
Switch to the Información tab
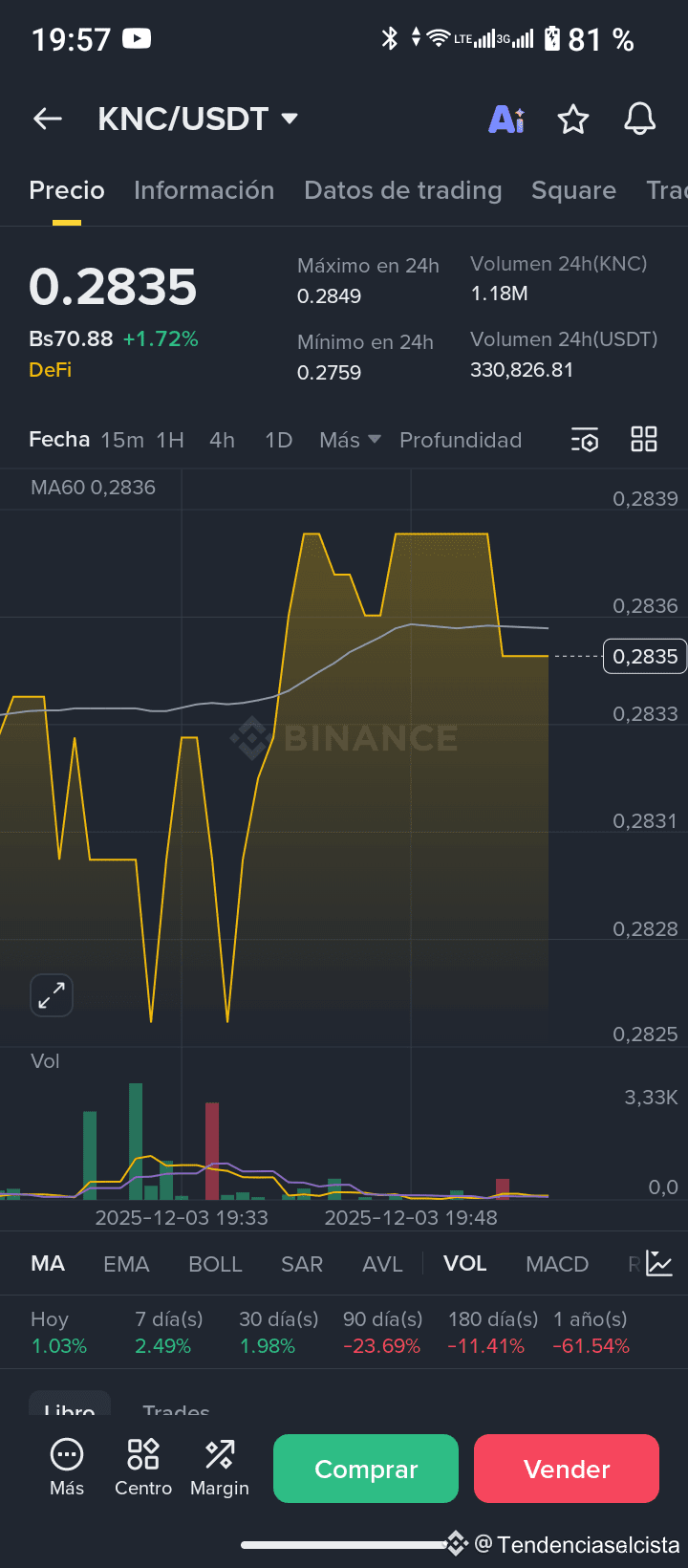pyautogui.click(x=204, y=190)
